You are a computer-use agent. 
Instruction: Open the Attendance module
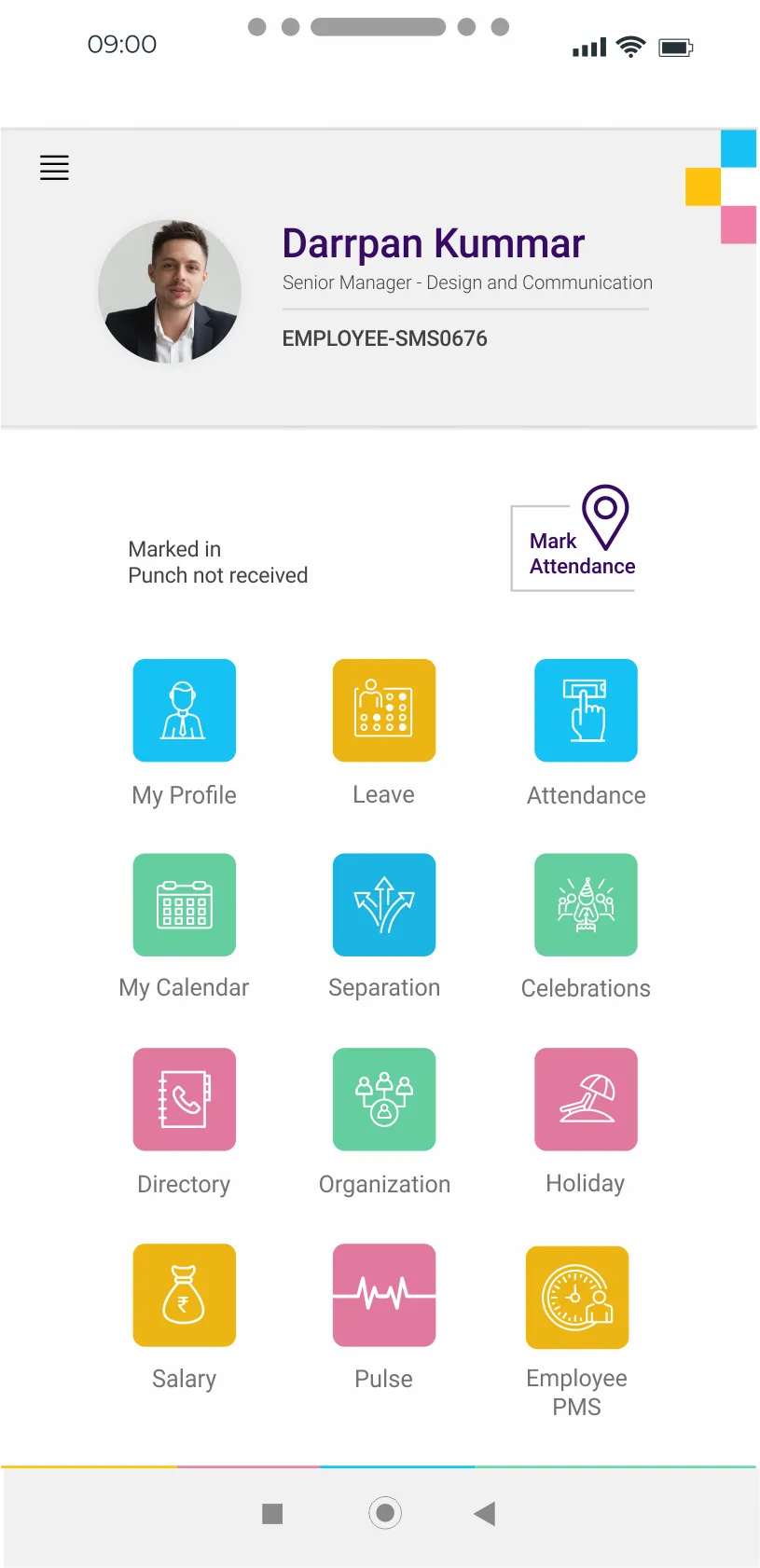pyautogui.click(x=586, y=710)
